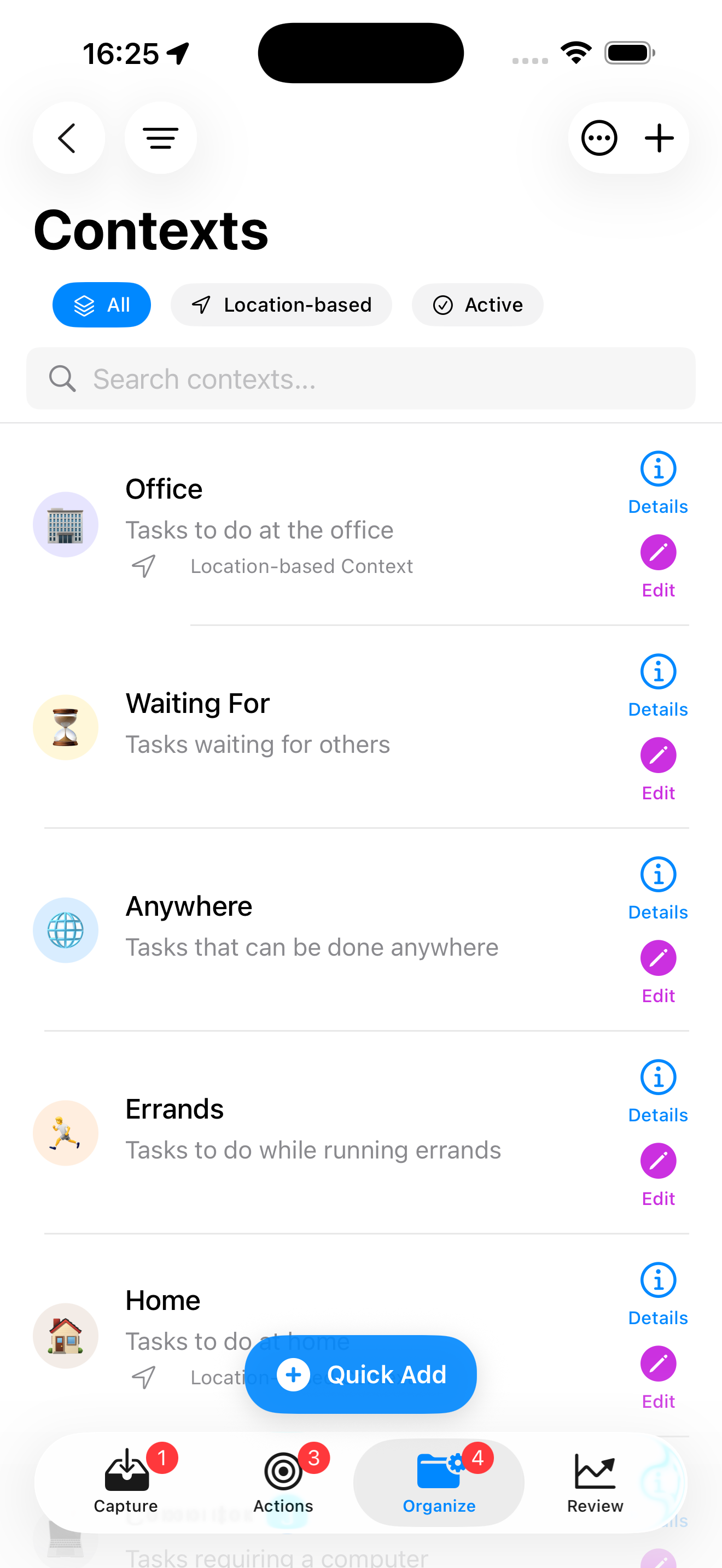
Task: Tap the plus icon to add a context
Action: tap(659, 138)
